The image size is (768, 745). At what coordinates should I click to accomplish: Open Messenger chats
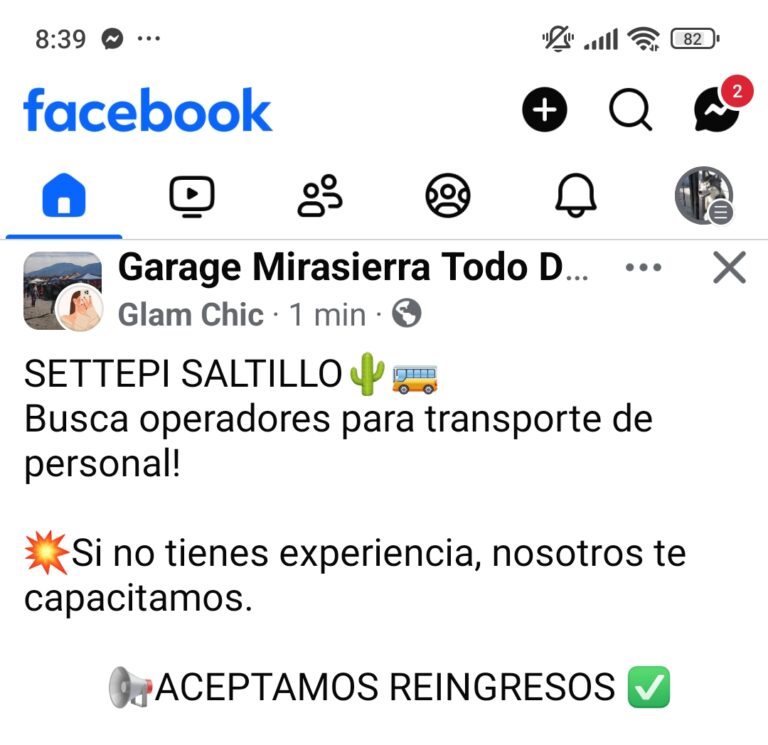point(717,110)
